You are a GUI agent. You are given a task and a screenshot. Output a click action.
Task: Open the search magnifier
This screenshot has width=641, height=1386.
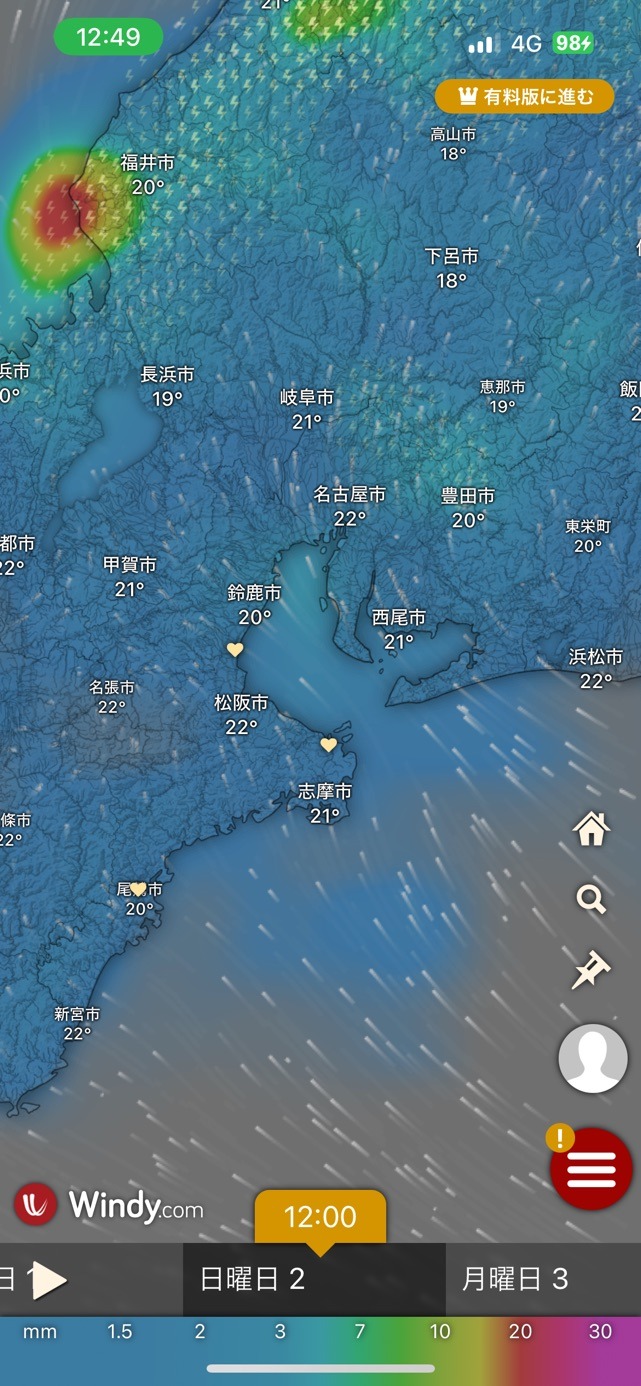pyautogui.click(x=591, y=899)
